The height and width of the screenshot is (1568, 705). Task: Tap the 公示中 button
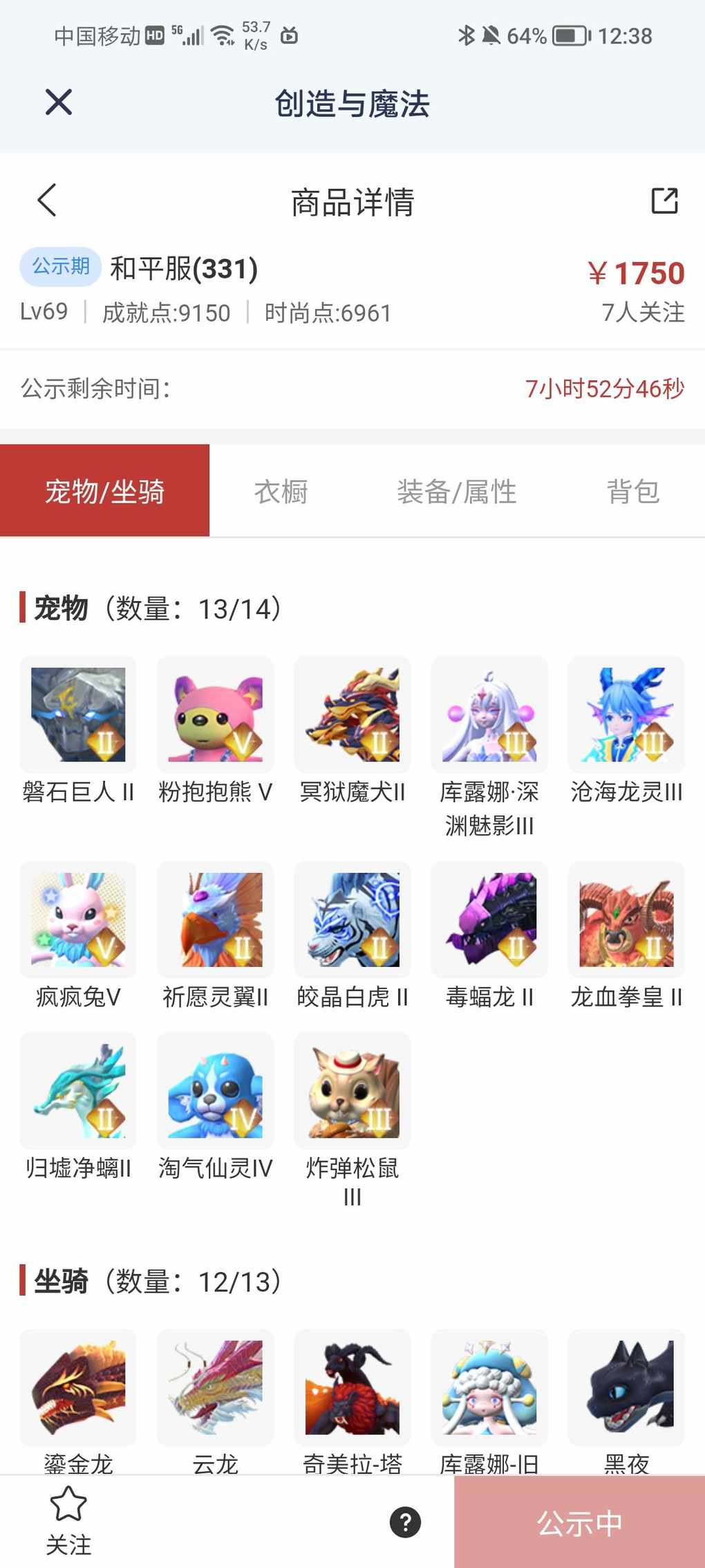click(x=579, y=1522)
